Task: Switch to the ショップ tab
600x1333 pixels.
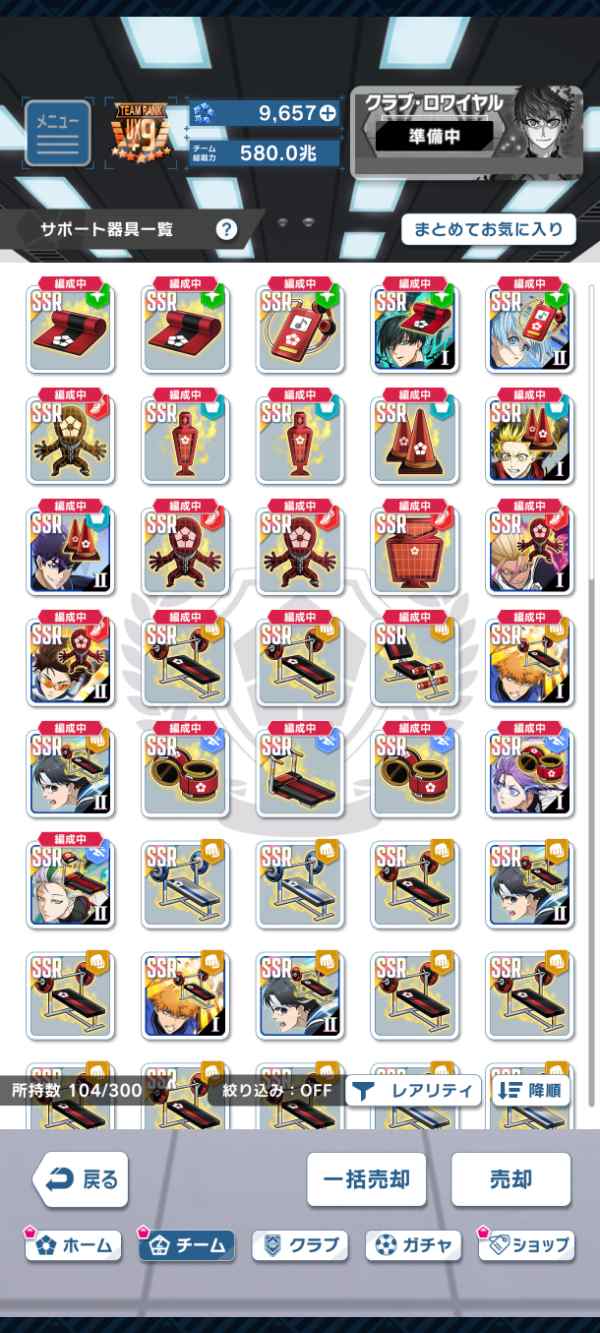Action: coord(527,1246)
